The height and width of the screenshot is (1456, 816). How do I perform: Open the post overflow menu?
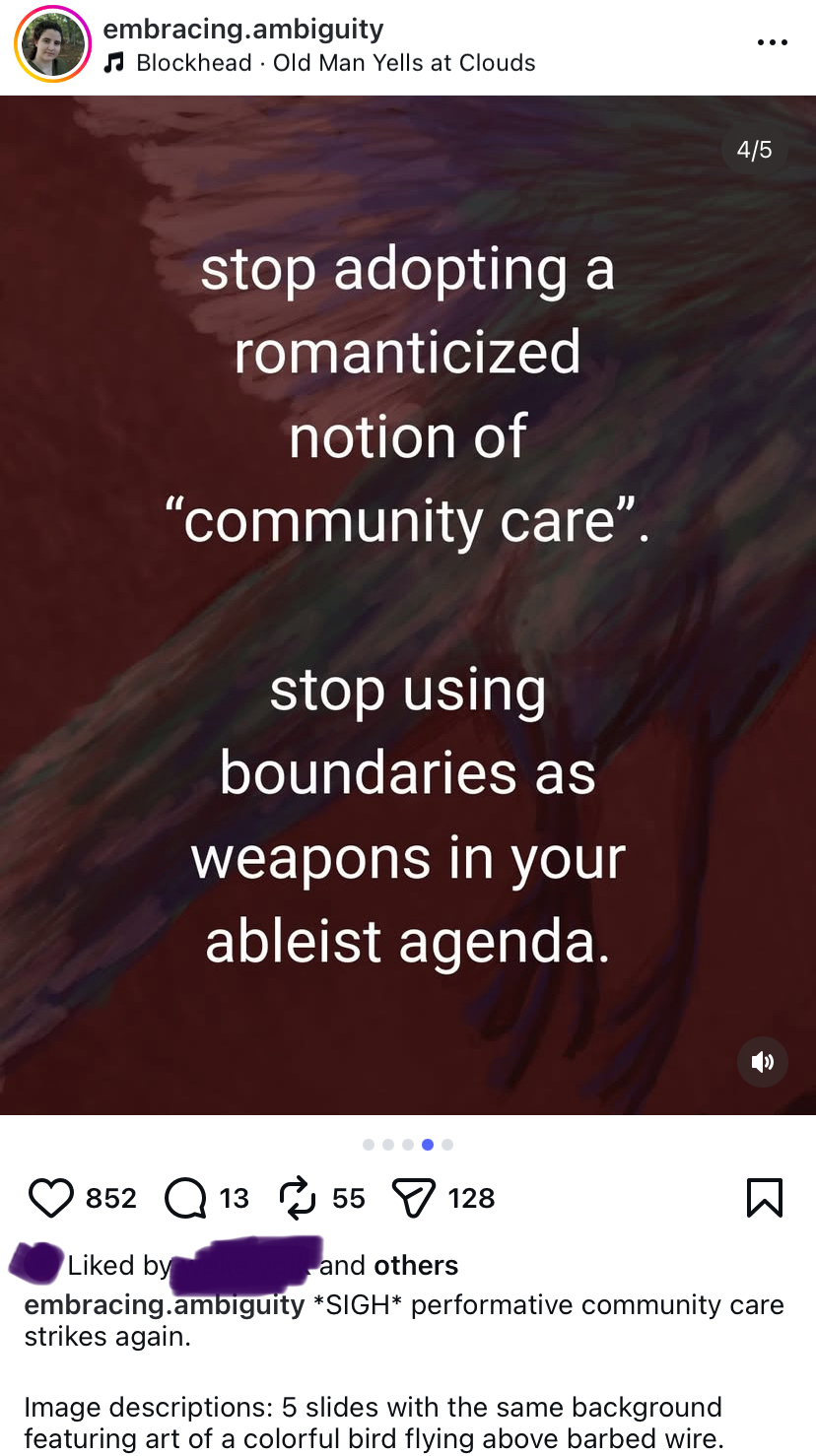[x=772, y=42]
